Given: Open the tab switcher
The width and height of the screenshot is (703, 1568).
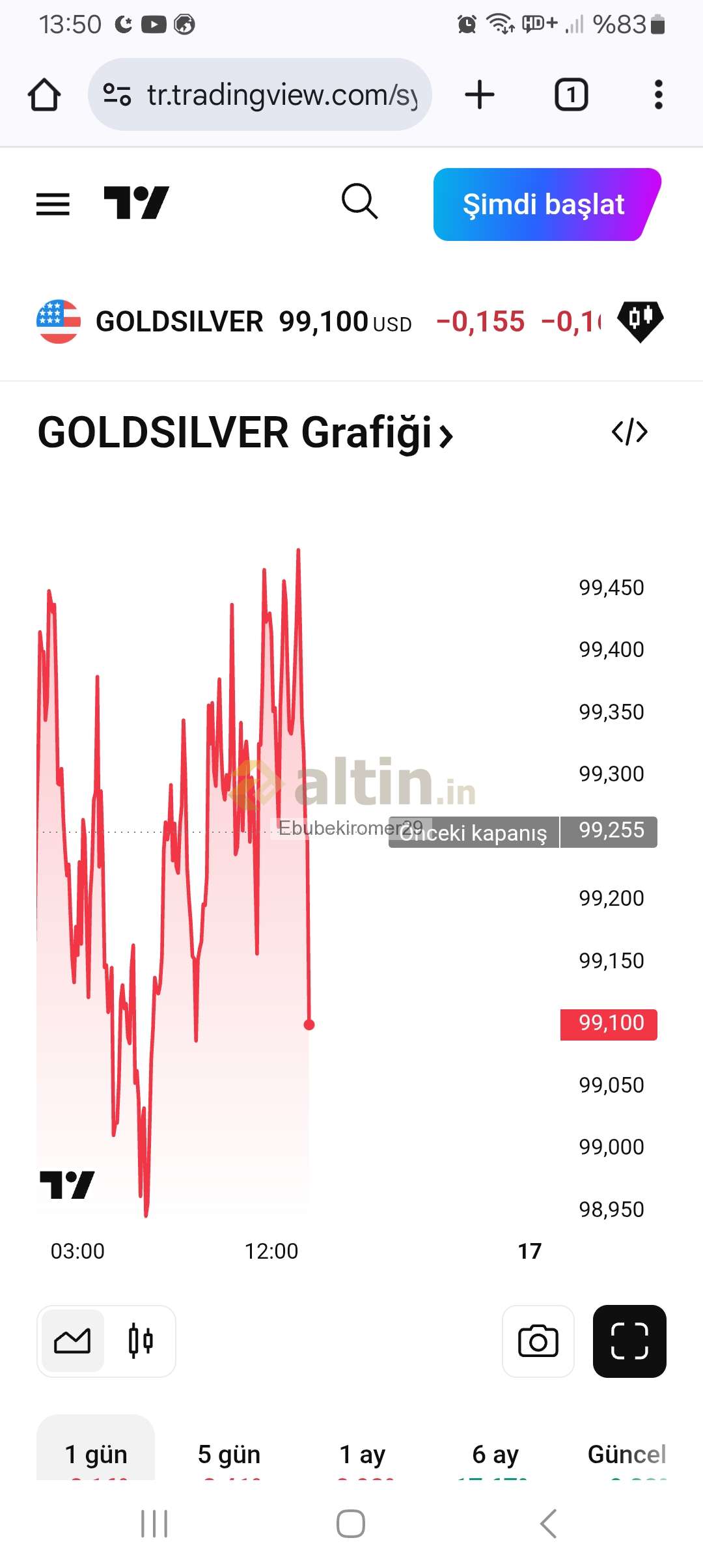Looking at the screenshot, I should click(x=571, y=95).
